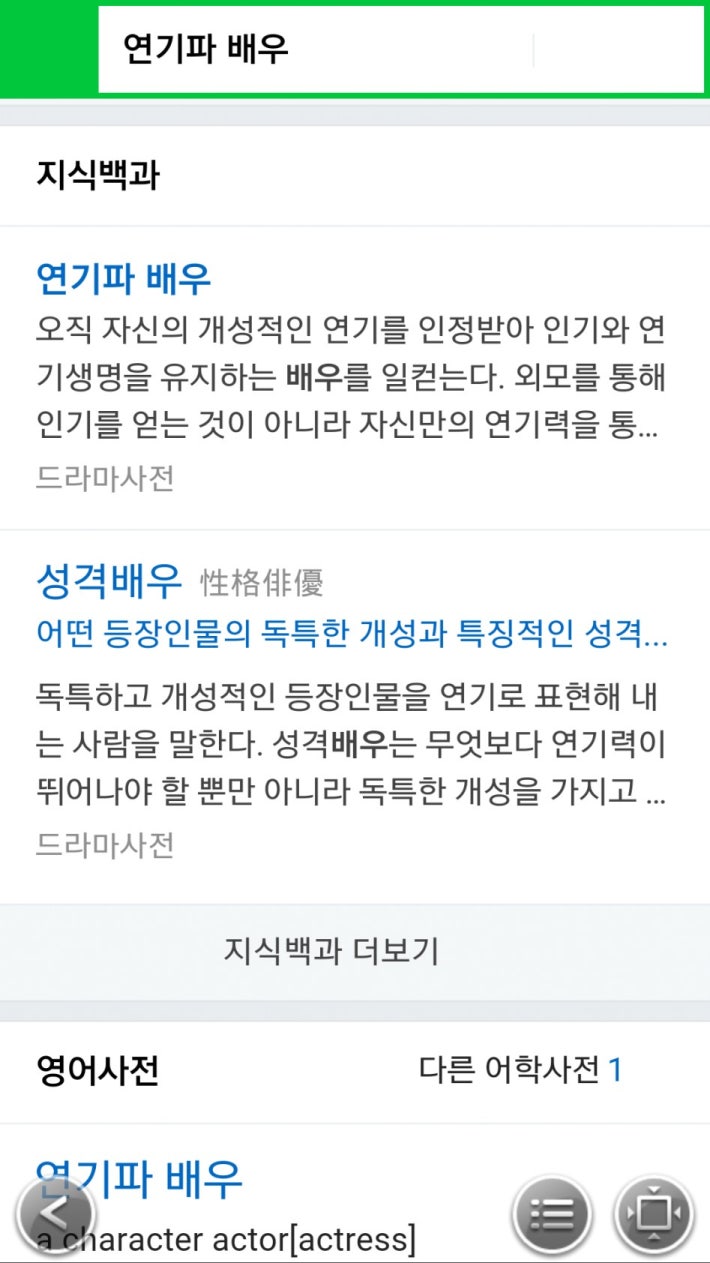Viewport: 710px width, 1263px height.
Task: Open the floating list menu button
Action: [552, 1215]
